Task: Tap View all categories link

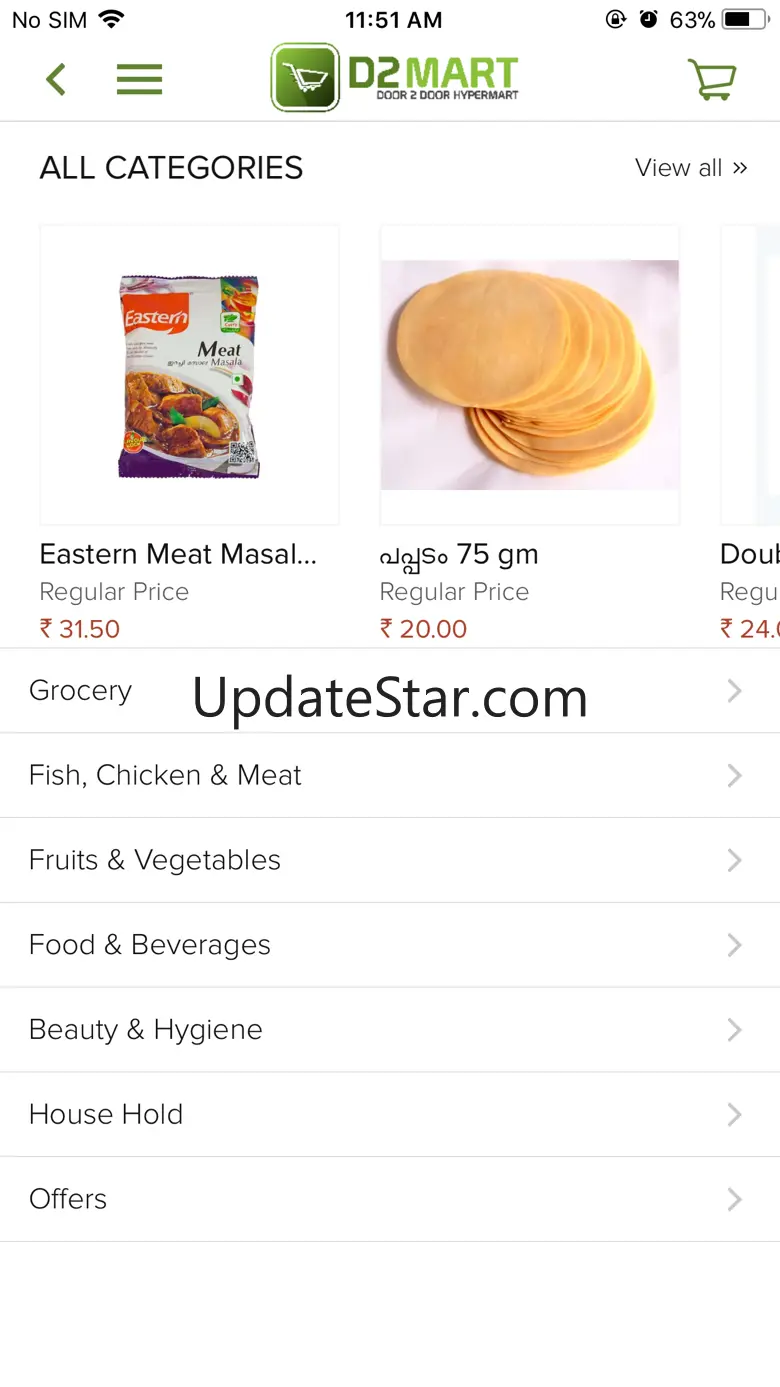Action: [691, 168]
